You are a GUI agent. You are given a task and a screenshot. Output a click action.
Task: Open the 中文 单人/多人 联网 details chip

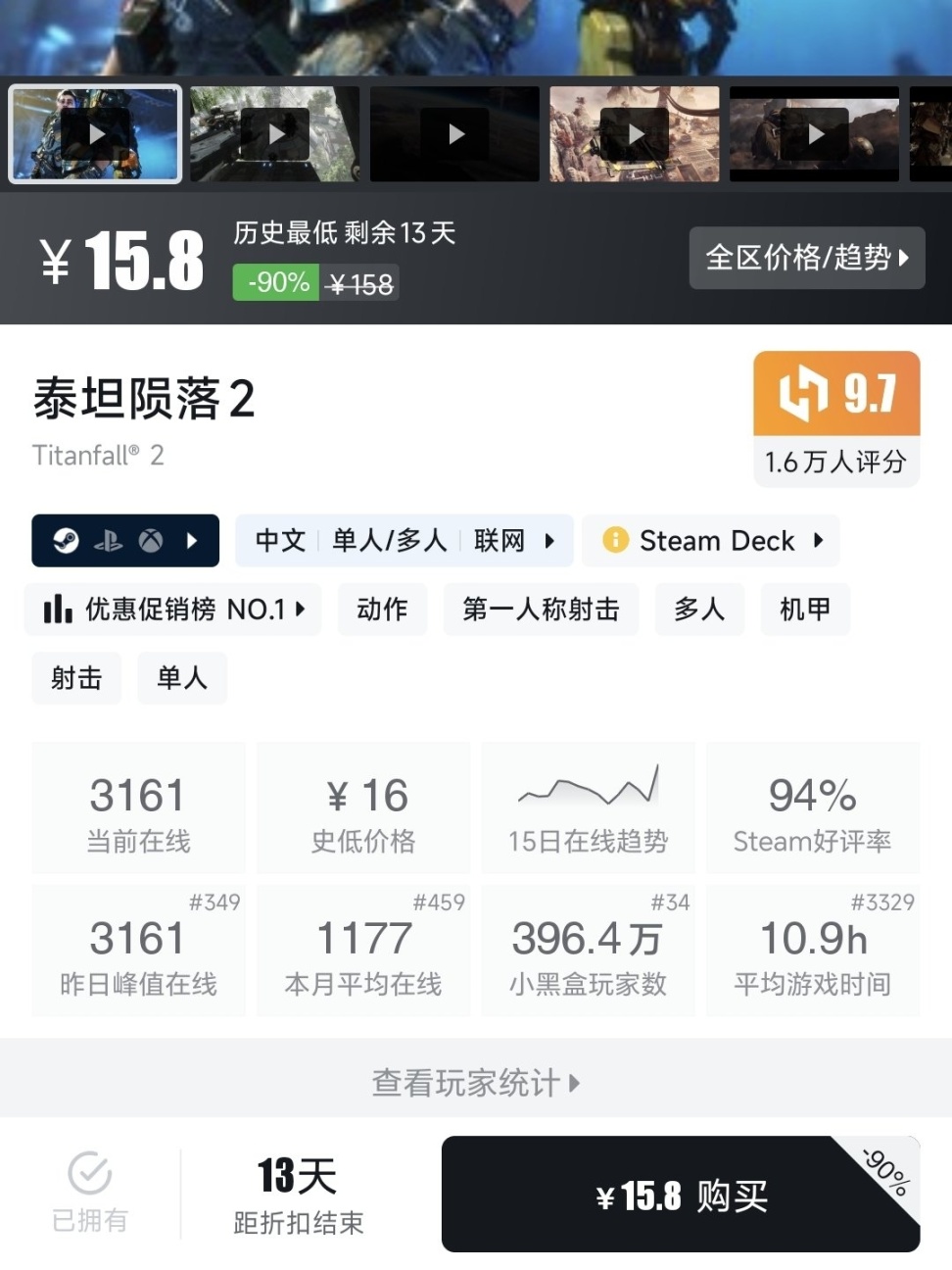coord(404,541)
